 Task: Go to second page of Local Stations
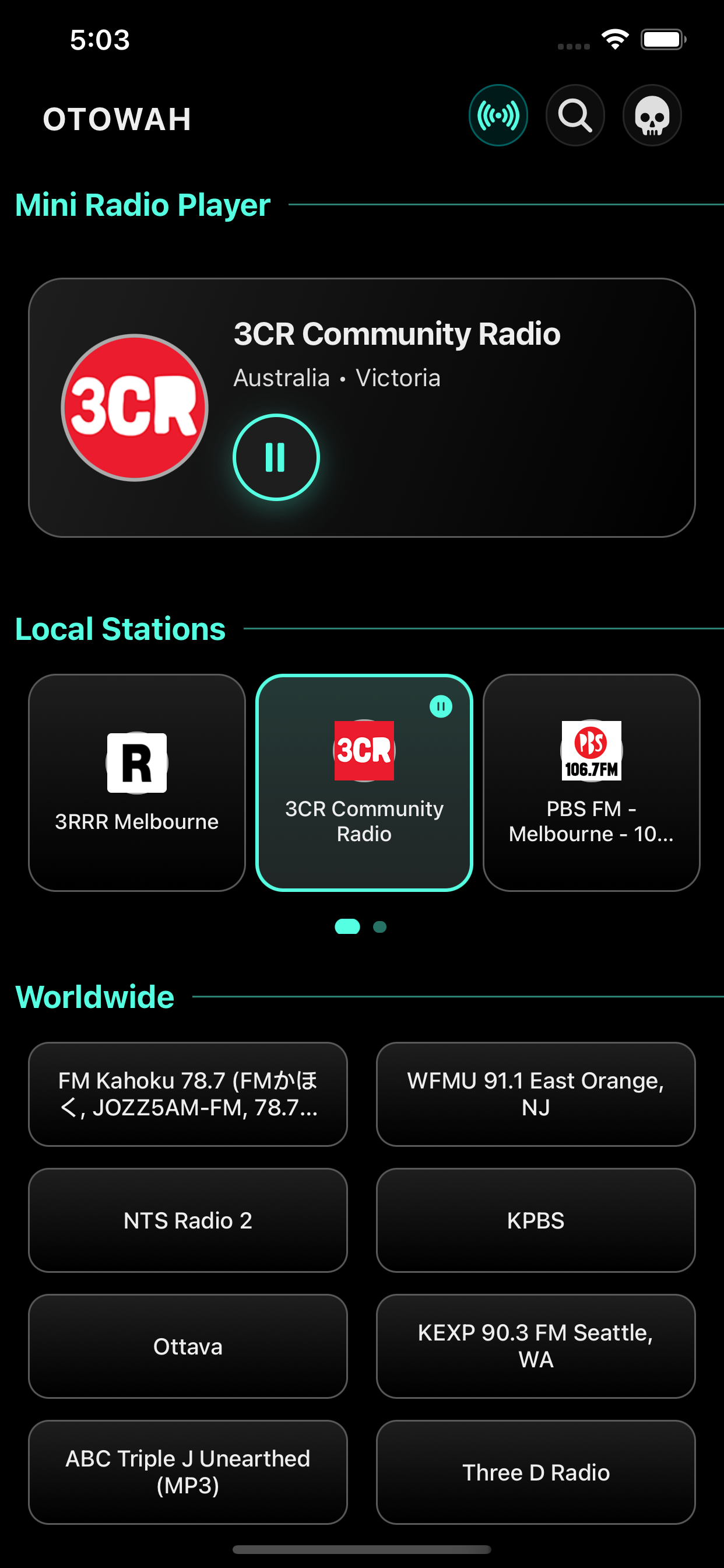pyautogui.click(x=379, y=927)
